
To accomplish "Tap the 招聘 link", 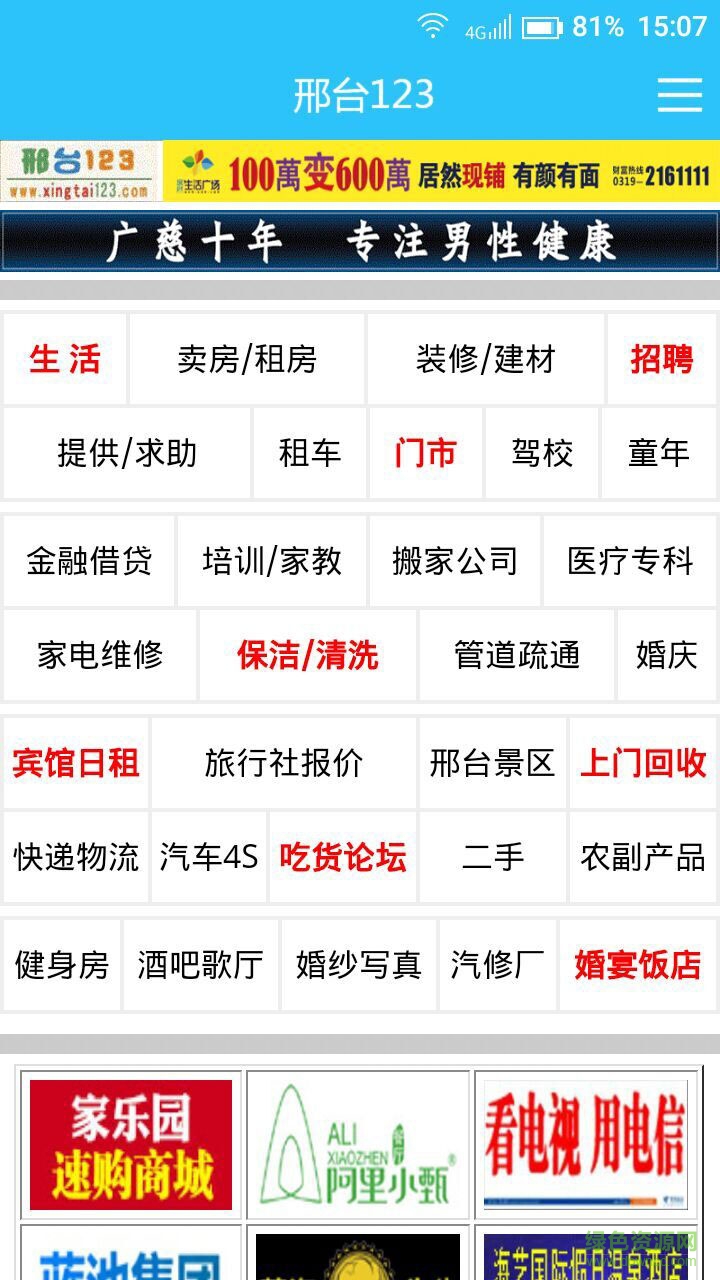I will 661,359.
